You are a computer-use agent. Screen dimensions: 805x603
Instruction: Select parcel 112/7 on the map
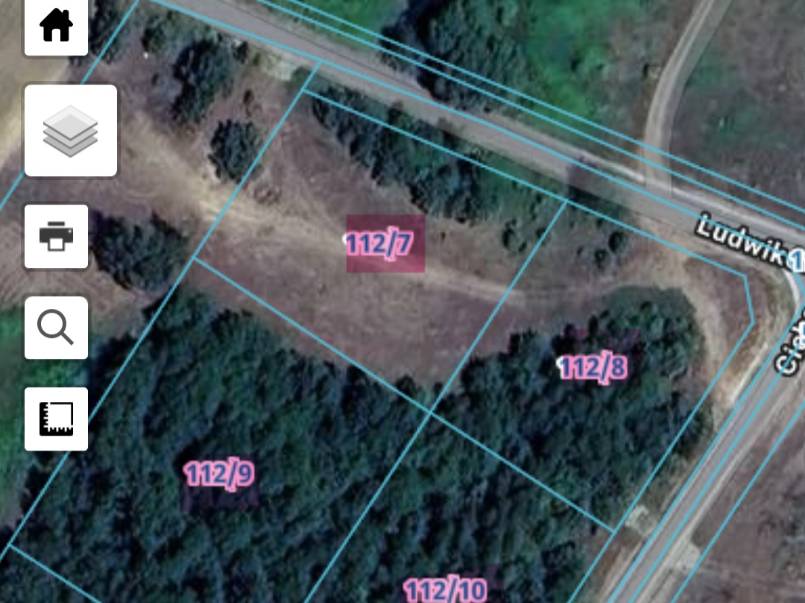click(385, 243)
